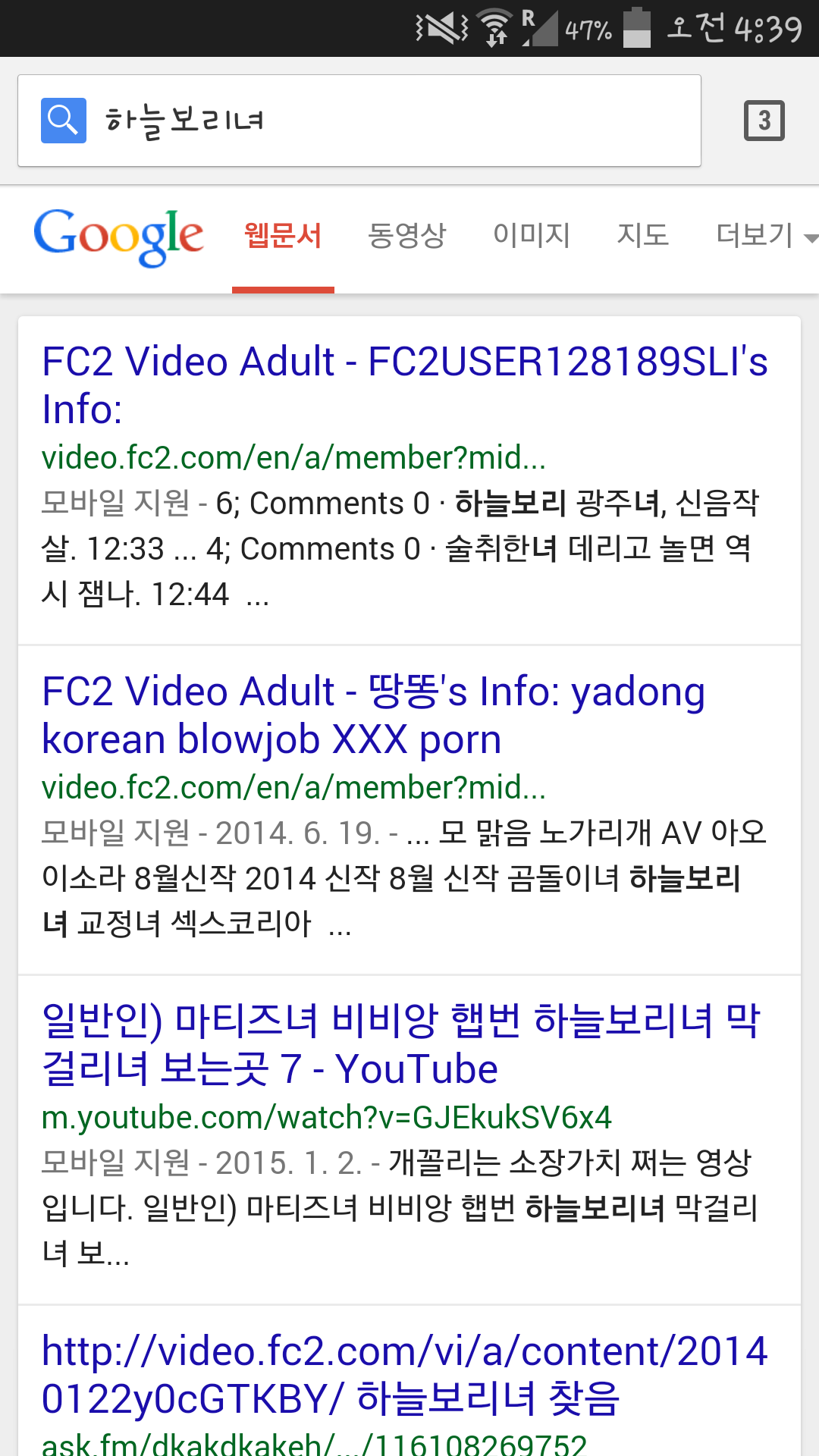The image size is (819, 1456).
Task: Open the tab switcher showing 3 tabs
Action: point(764,121)
